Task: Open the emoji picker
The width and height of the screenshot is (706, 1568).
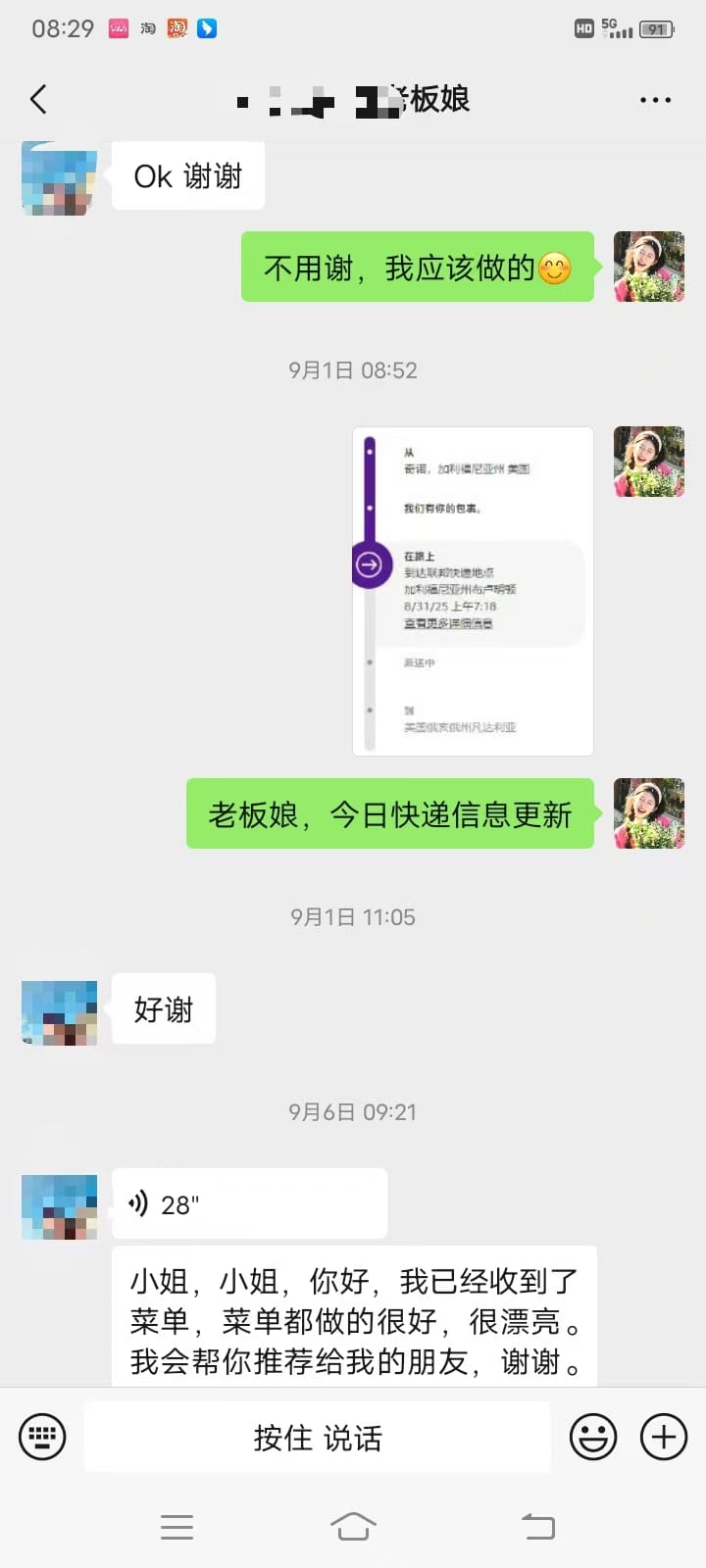Action: (x=593, y=1437)
